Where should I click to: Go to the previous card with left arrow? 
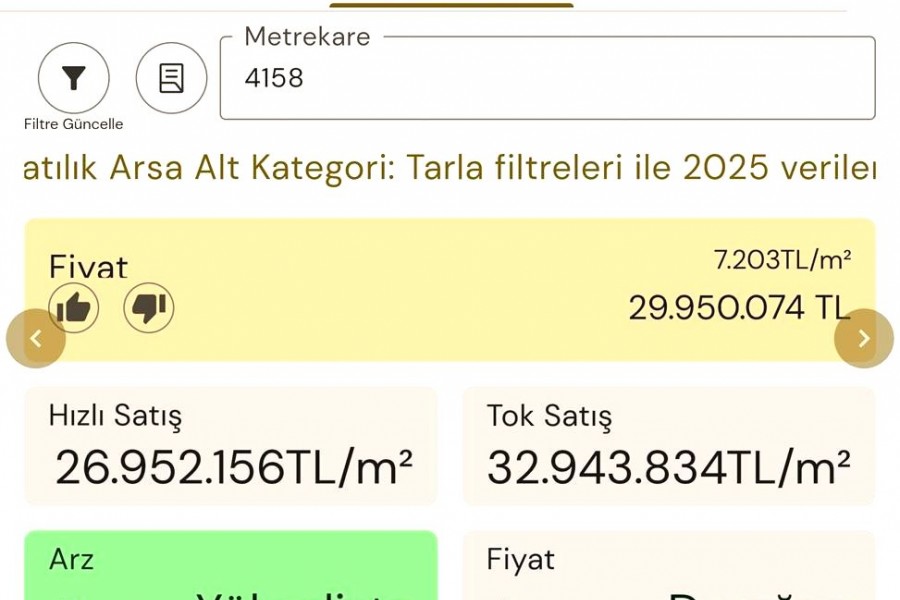coord(36,338)
